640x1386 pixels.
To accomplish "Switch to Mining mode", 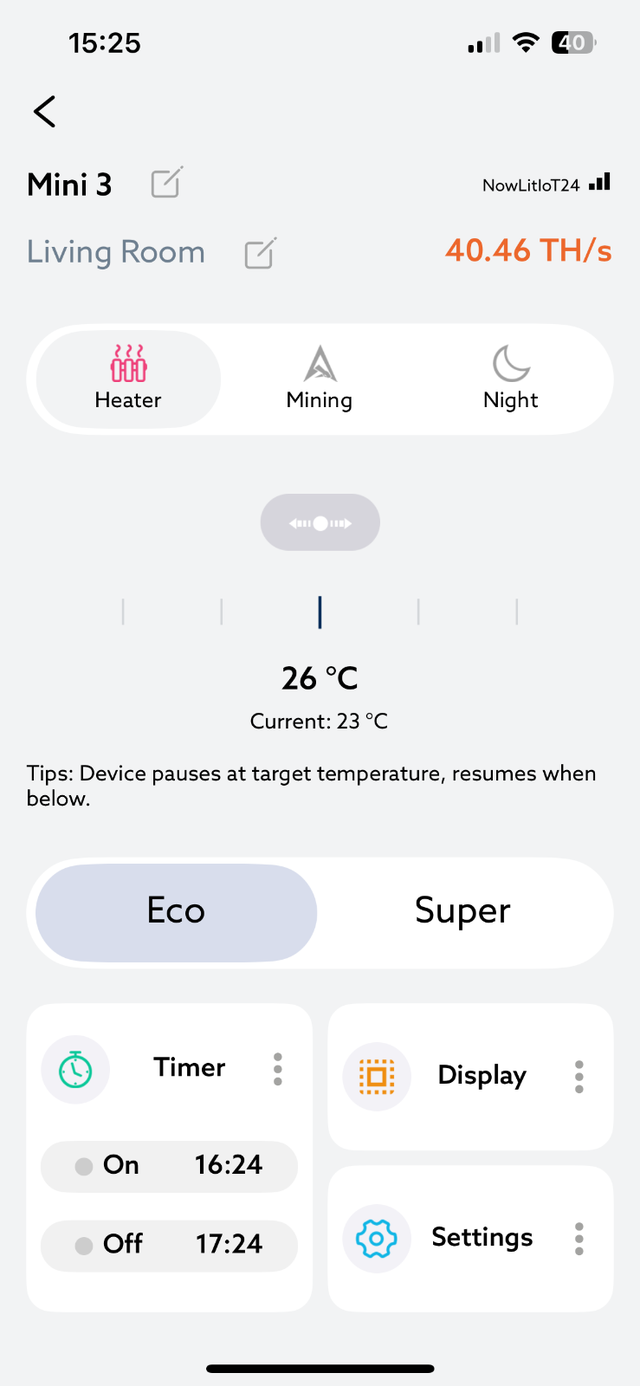I will coord(319,379).
